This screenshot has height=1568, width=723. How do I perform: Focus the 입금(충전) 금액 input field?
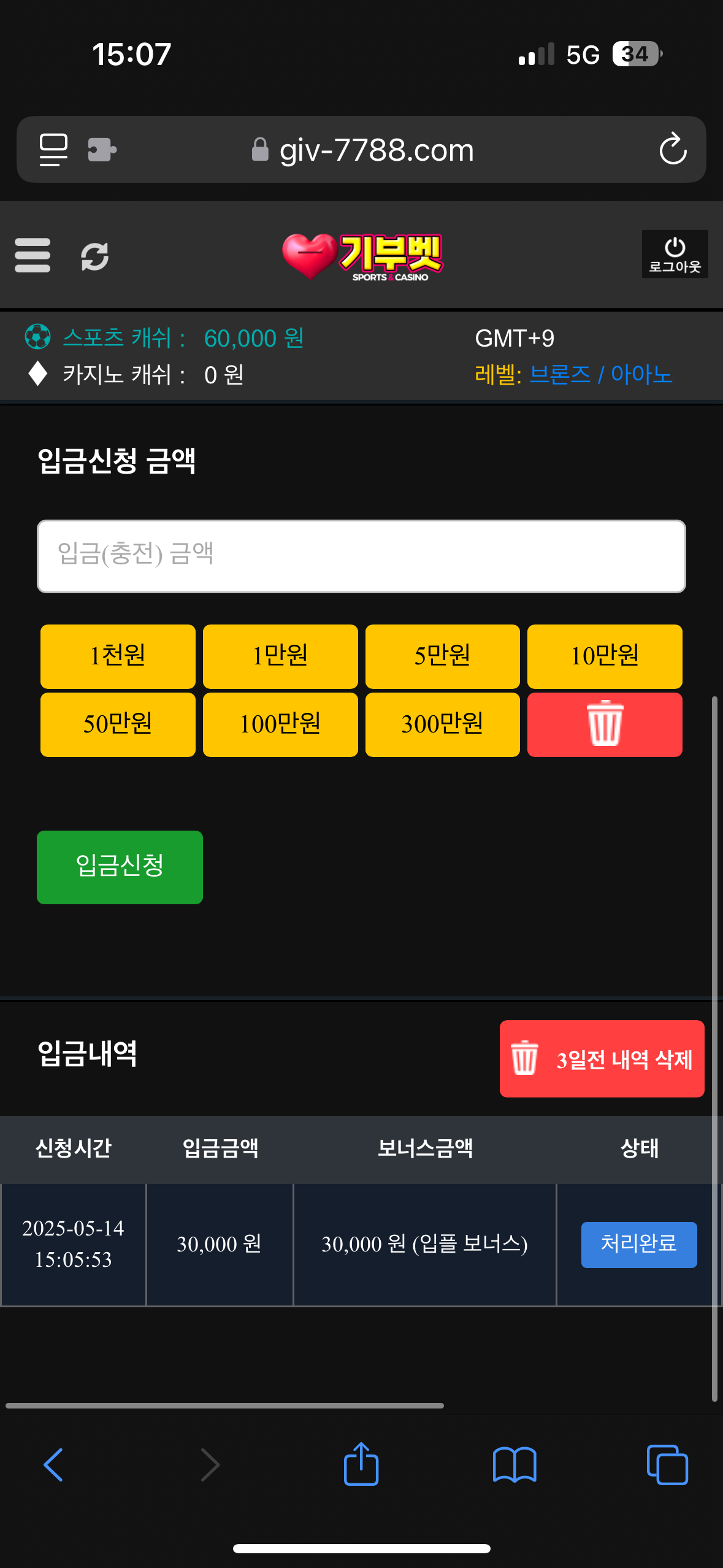[x=361, y=556]
